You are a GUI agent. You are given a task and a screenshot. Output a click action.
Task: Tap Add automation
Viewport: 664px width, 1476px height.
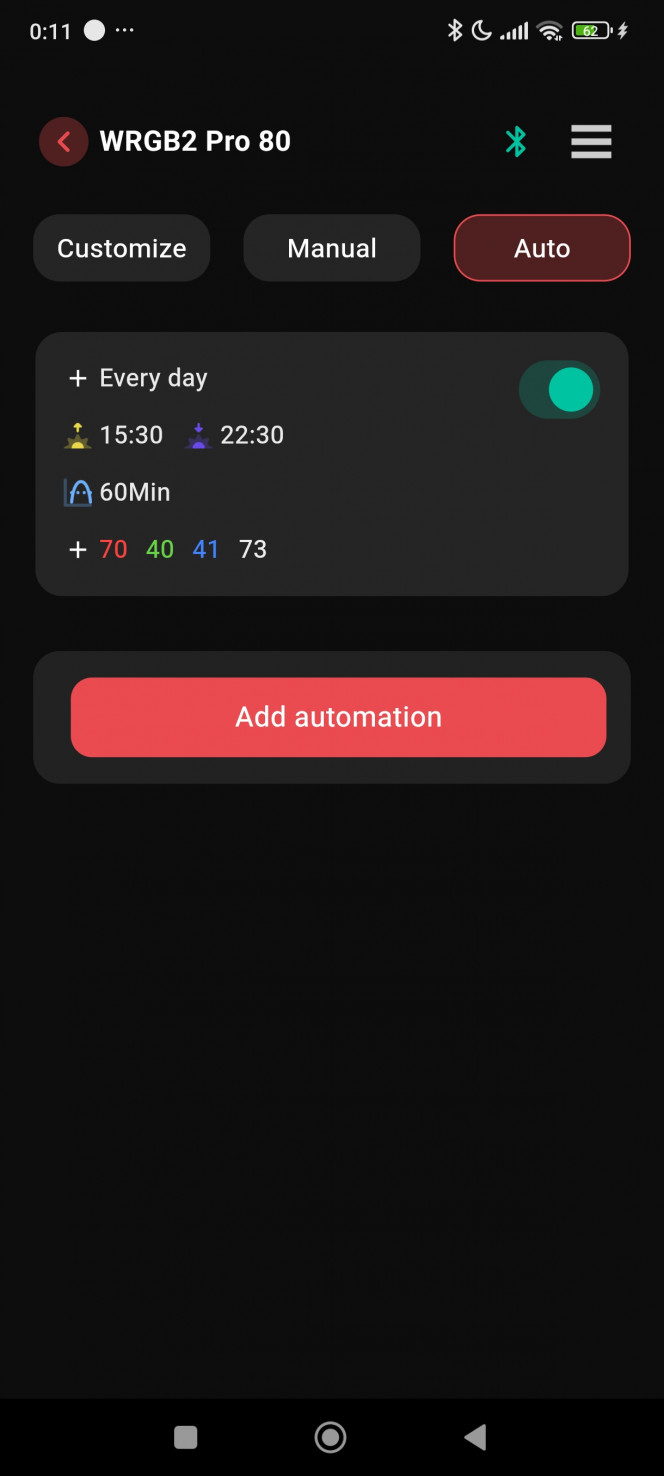(x=339, y=717)
